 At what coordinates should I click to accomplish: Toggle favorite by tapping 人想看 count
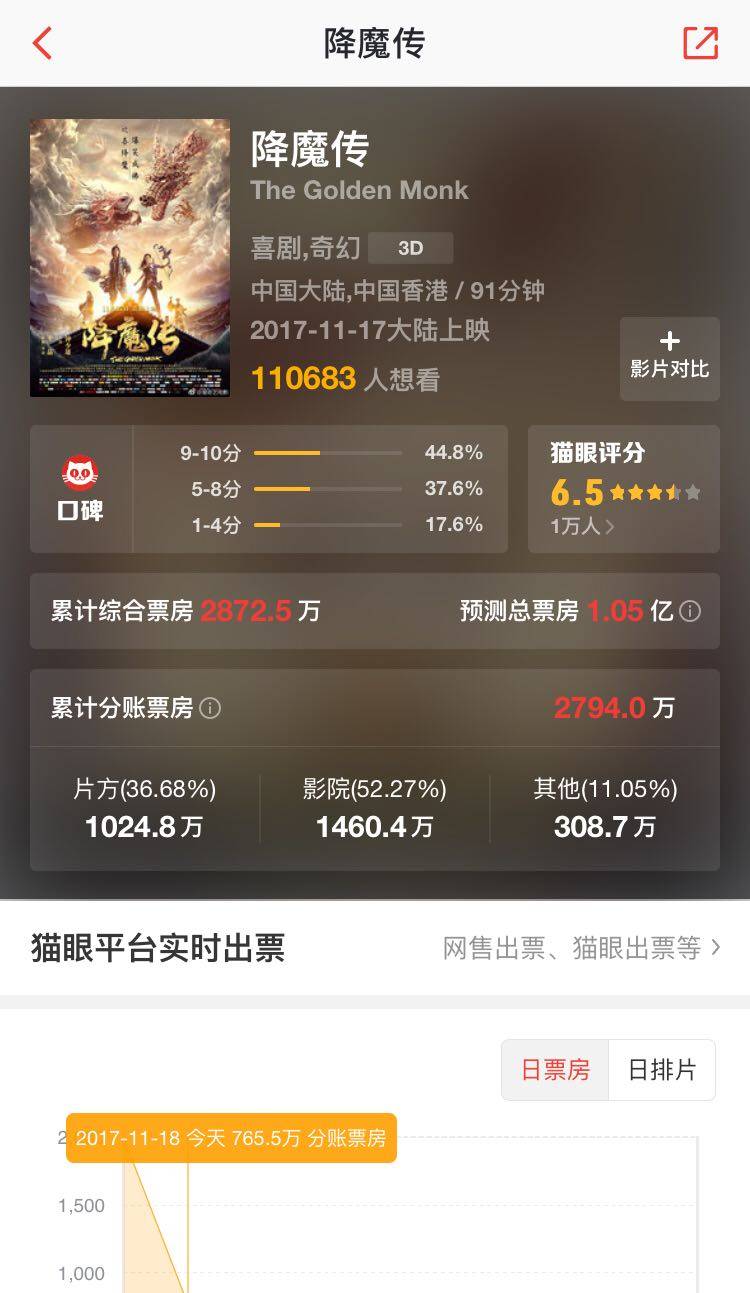(345, 378)
